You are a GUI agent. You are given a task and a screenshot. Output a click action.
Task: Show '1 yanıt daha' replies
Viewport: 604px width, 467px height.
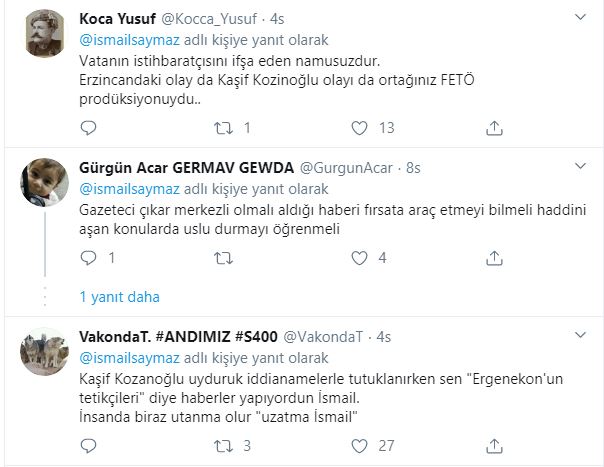tap(119, 297)
